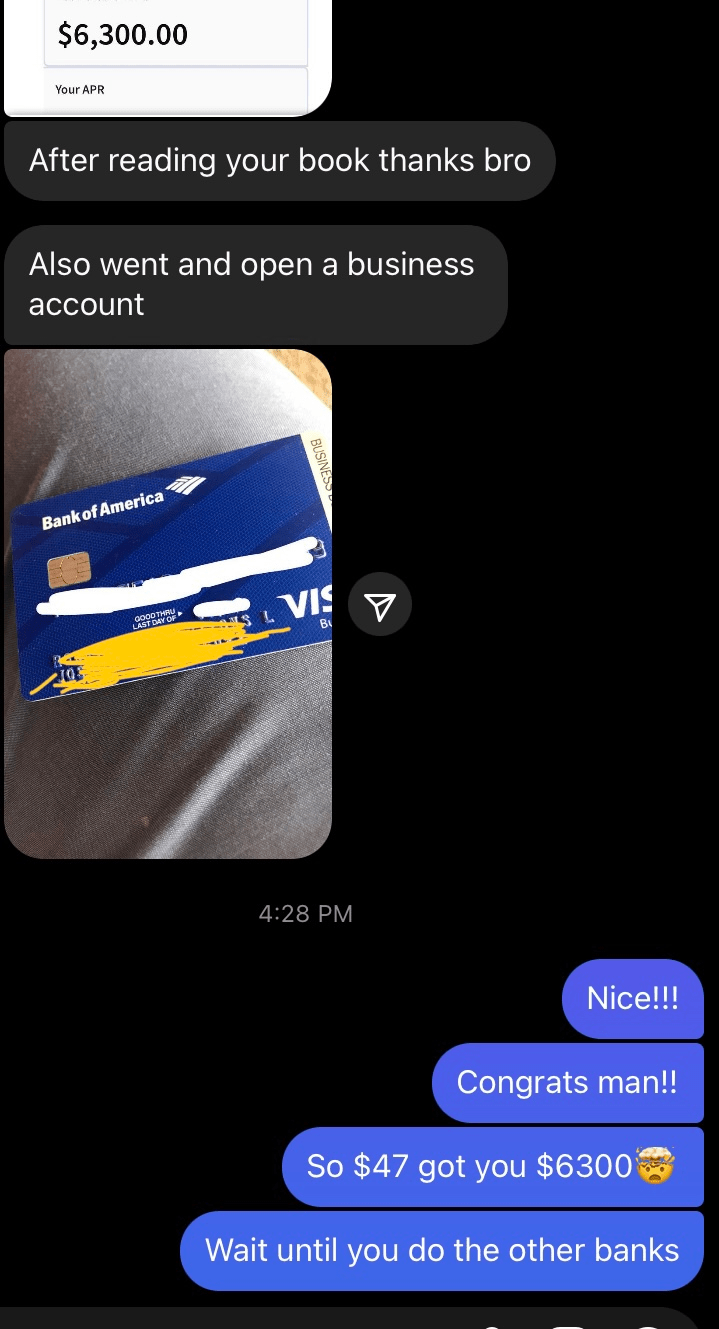The image size is (719, 1329).
Task: Forward the card photo with the share icon
Action: click(380, 604)
